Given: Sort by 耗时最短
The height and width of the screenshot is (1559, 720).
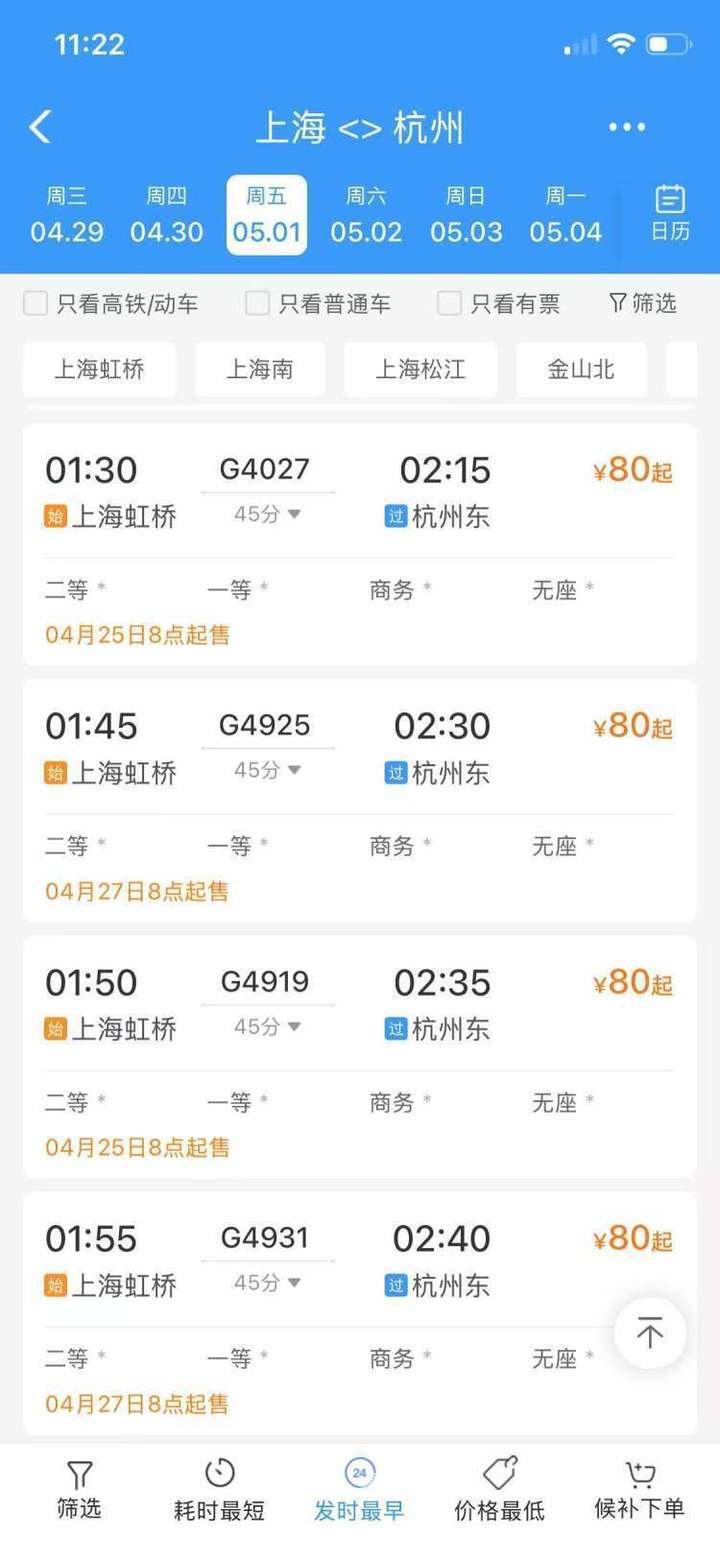Looking at the screenshot, I should click(x=219, y=1490).
